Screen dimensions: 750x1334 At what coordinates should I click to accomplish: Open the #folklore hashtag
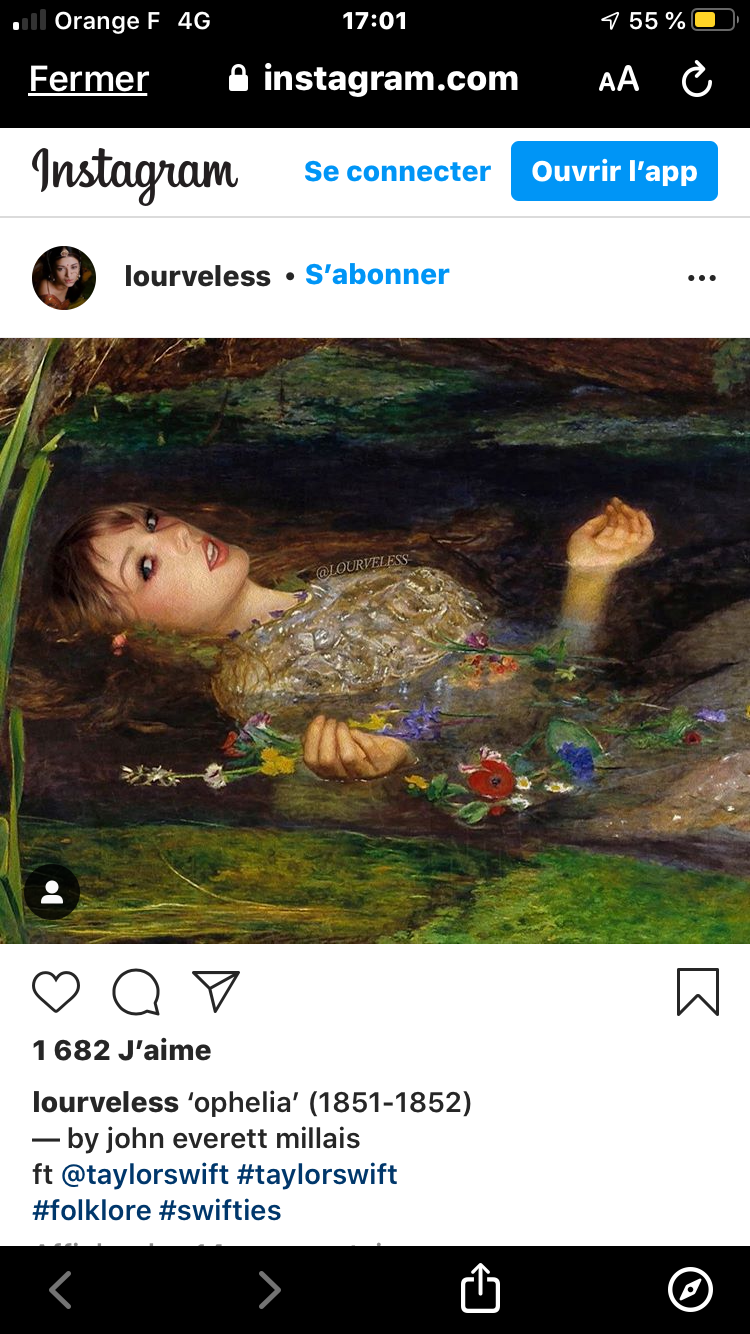tap(91, 1210)
